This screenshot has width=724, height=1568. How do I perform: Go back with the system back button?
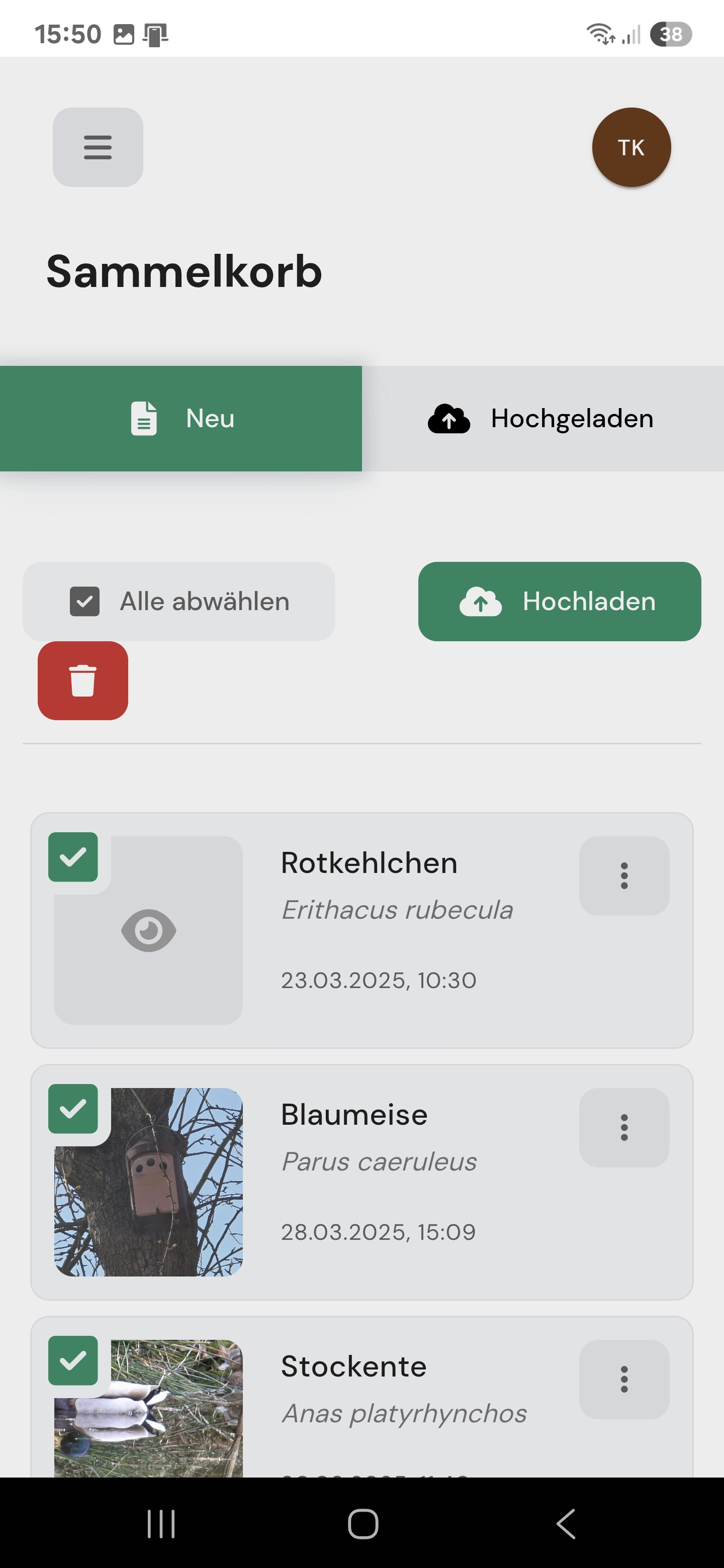tap(566, 1524)
